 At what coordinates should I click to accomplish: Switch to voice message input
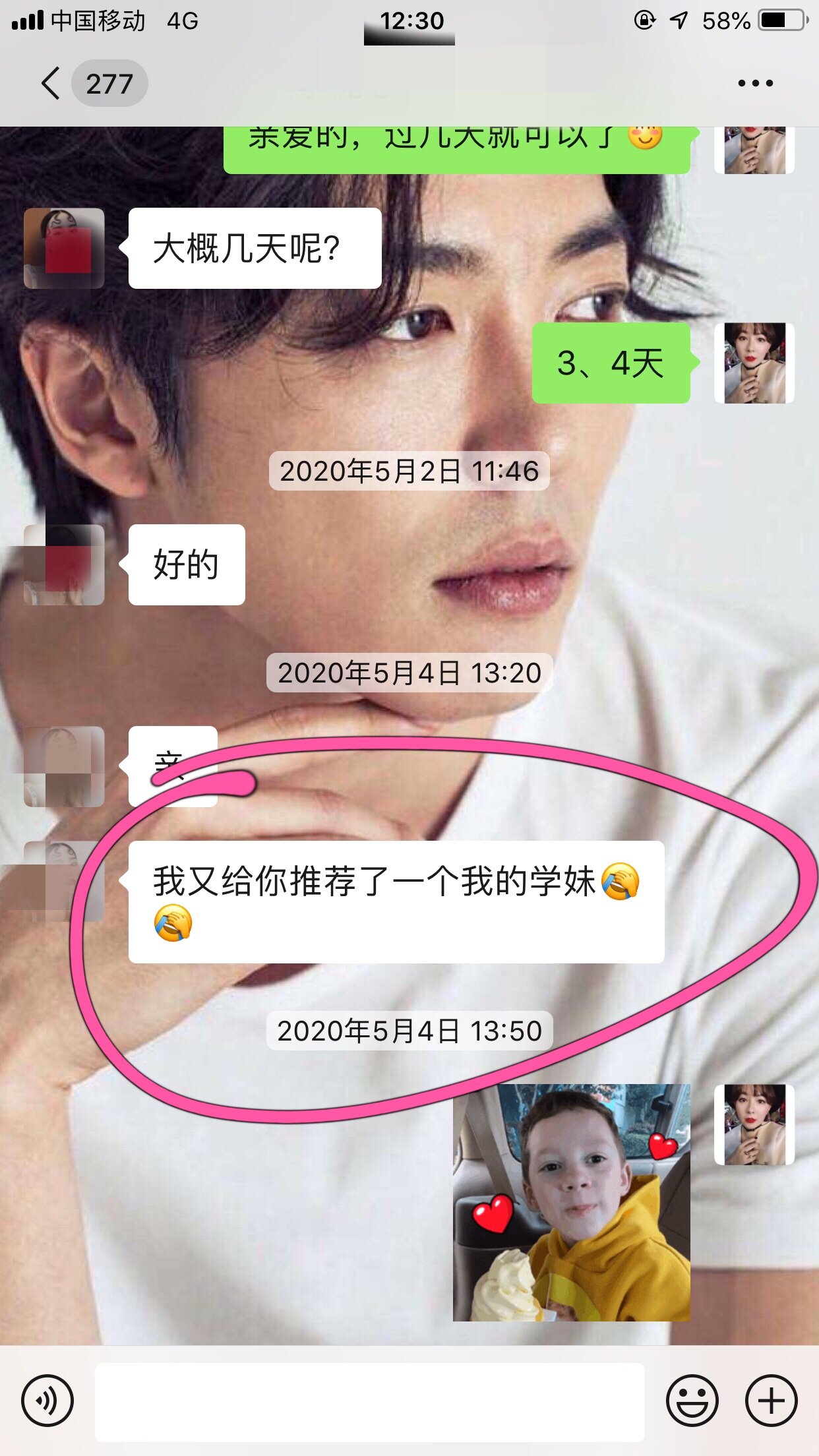(47, 1400)
